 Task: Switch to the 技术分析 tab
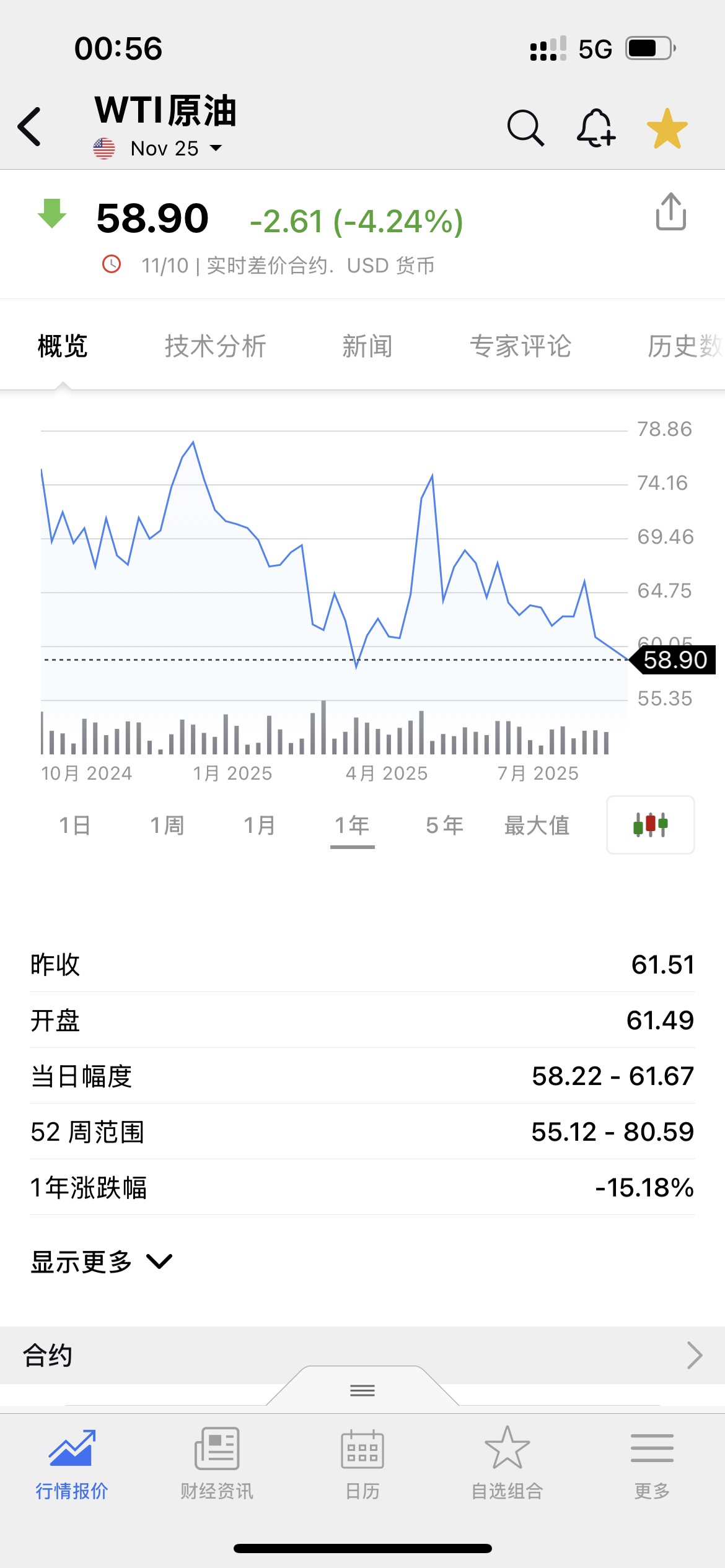click(x=215, y=346)
